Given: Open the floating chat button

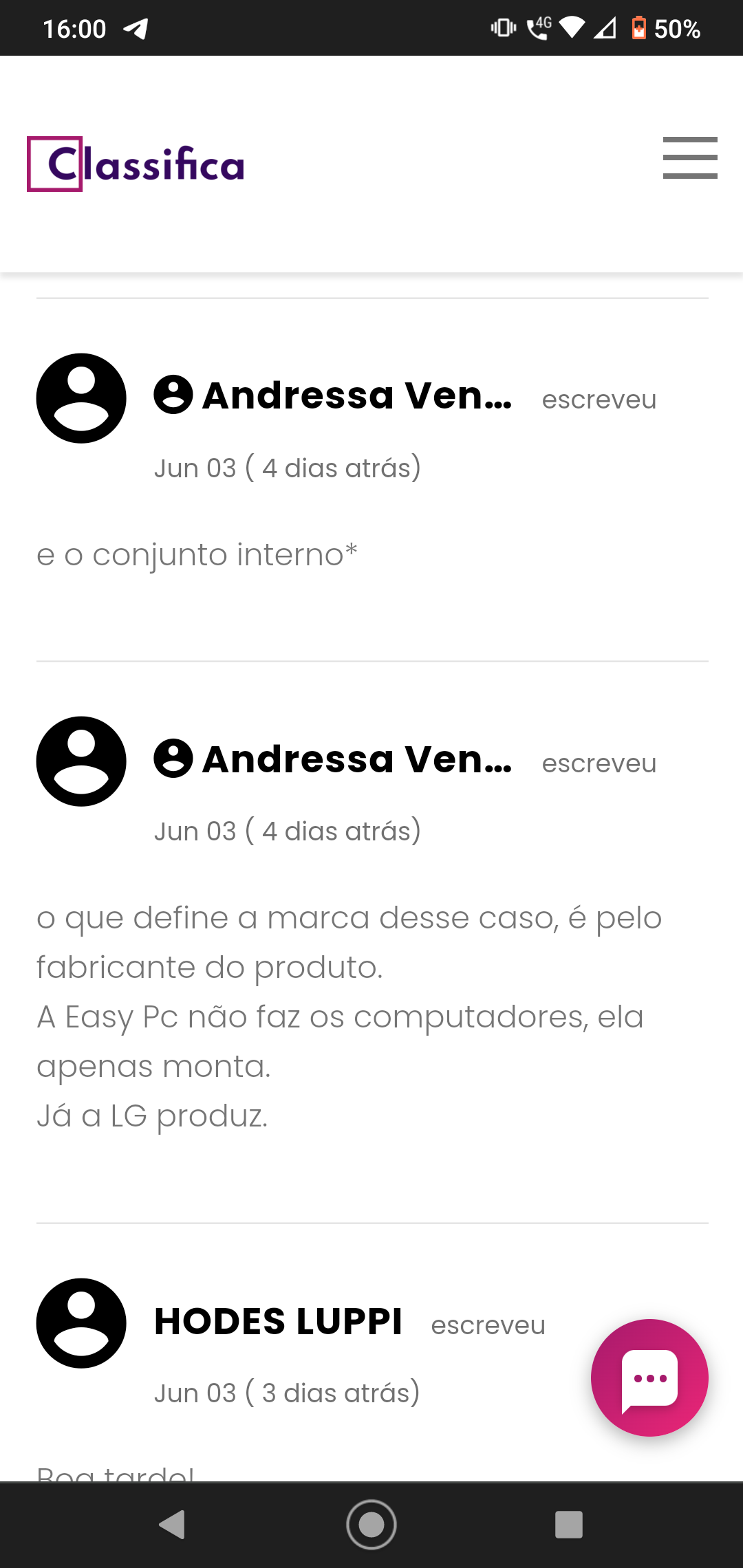Looking at the screenshot, I should click(x=649, y=1378).
